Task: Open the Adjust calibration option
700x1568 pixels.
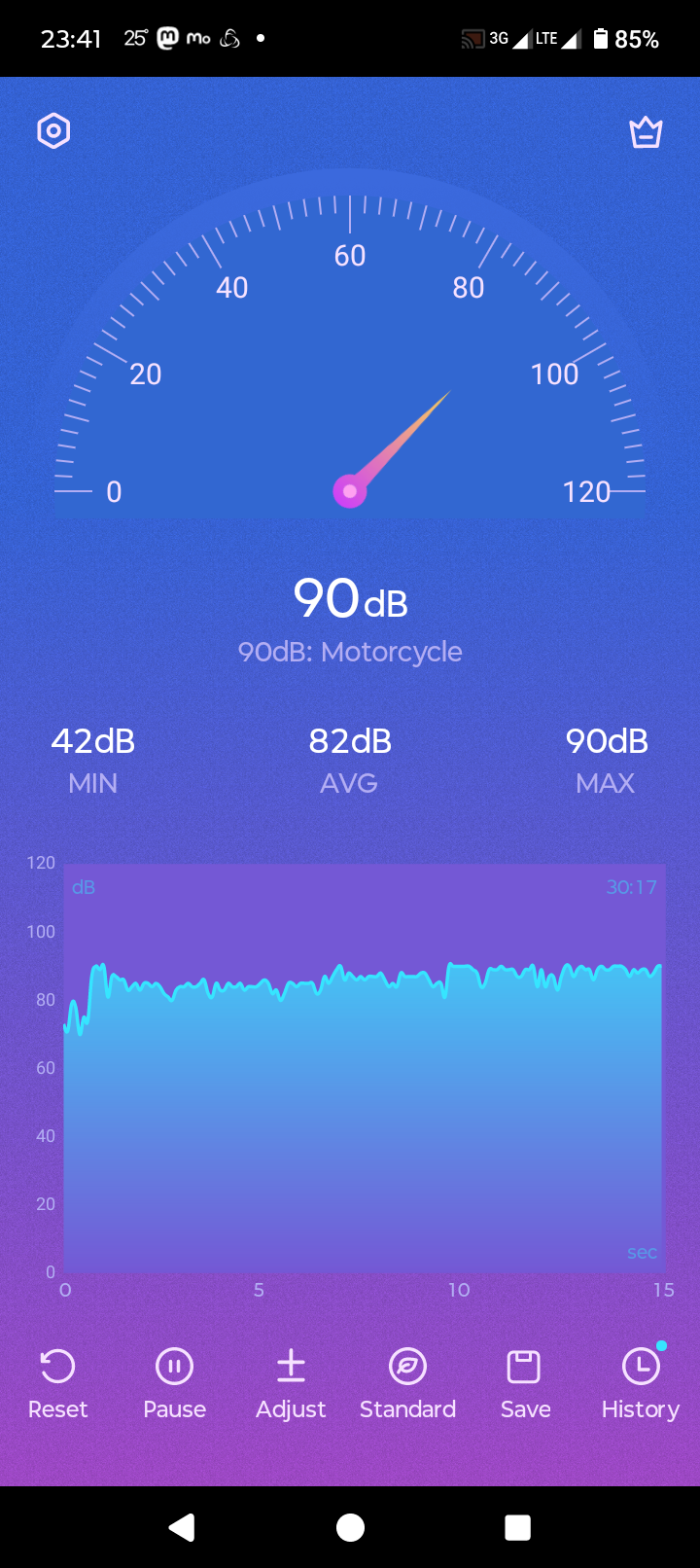Action: pyautogui.click(x=291, y=1384)
